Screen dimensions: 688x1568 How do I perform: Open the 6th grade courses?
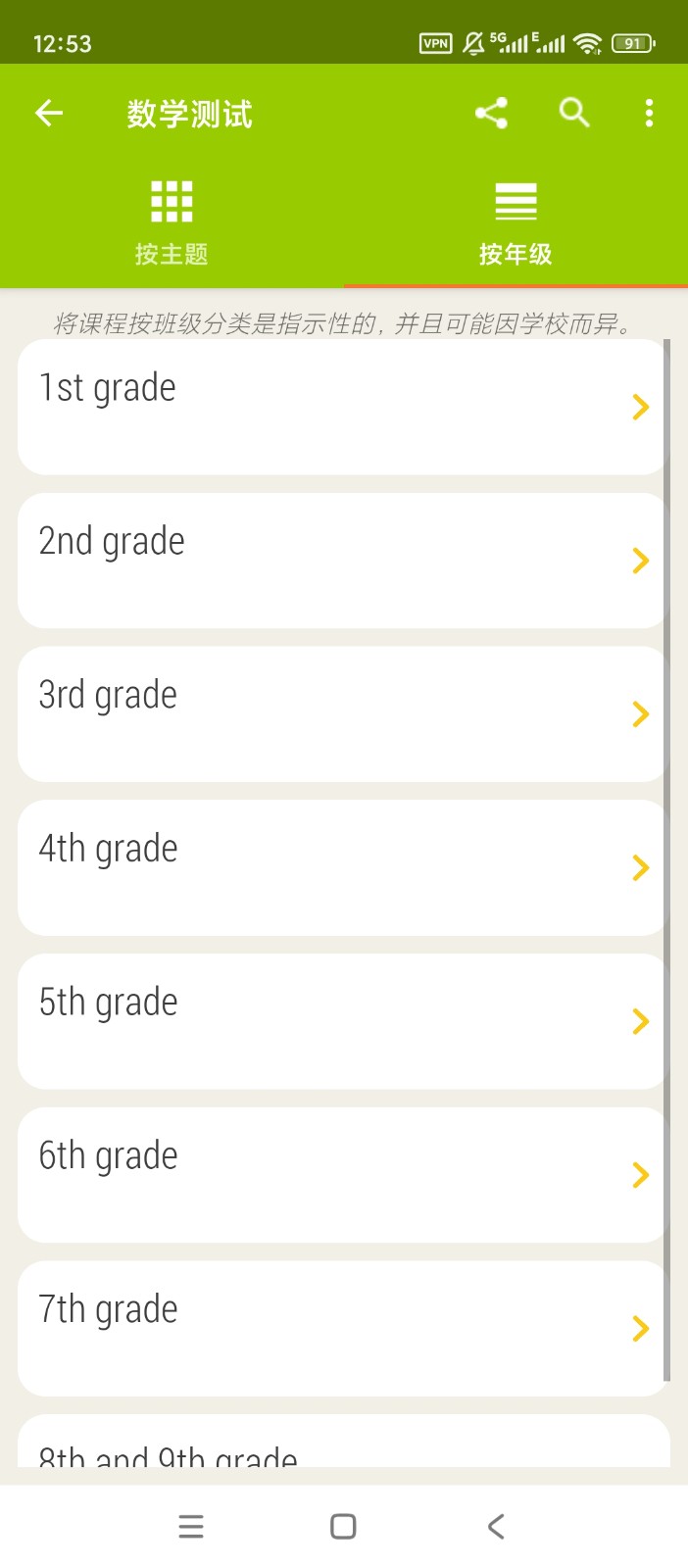[x=343, y=1175]
